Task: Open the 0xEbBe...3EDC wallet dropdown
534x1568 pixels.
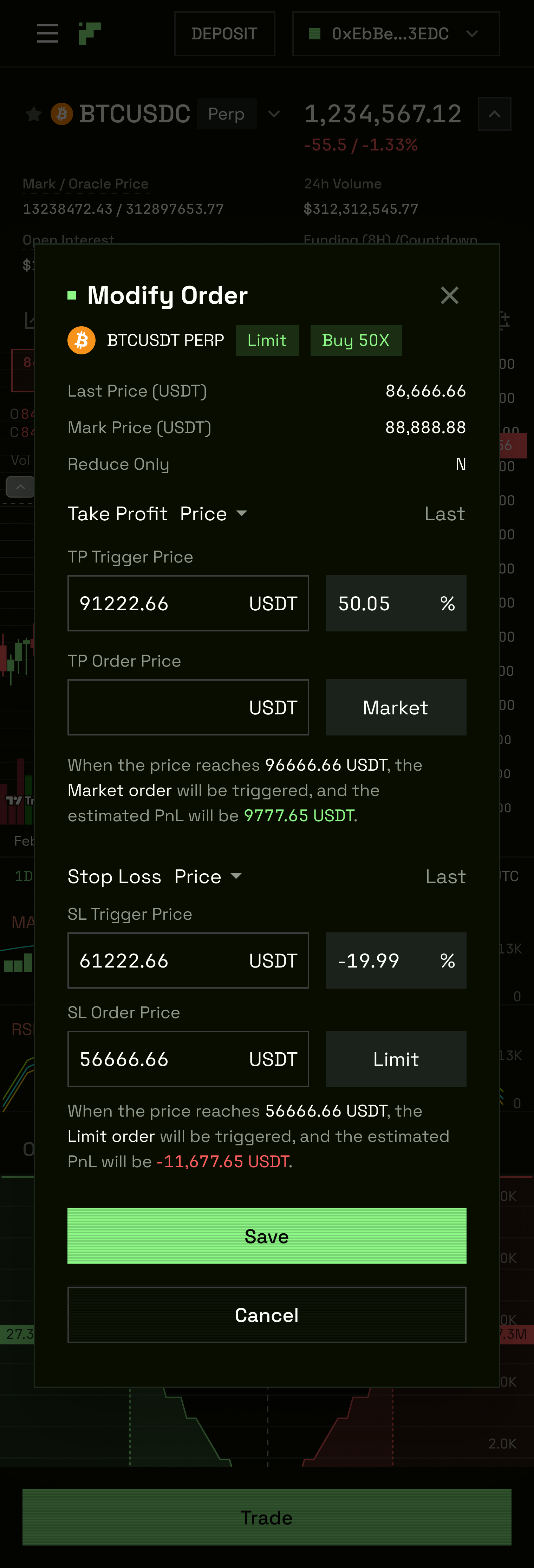Action: 395,33
